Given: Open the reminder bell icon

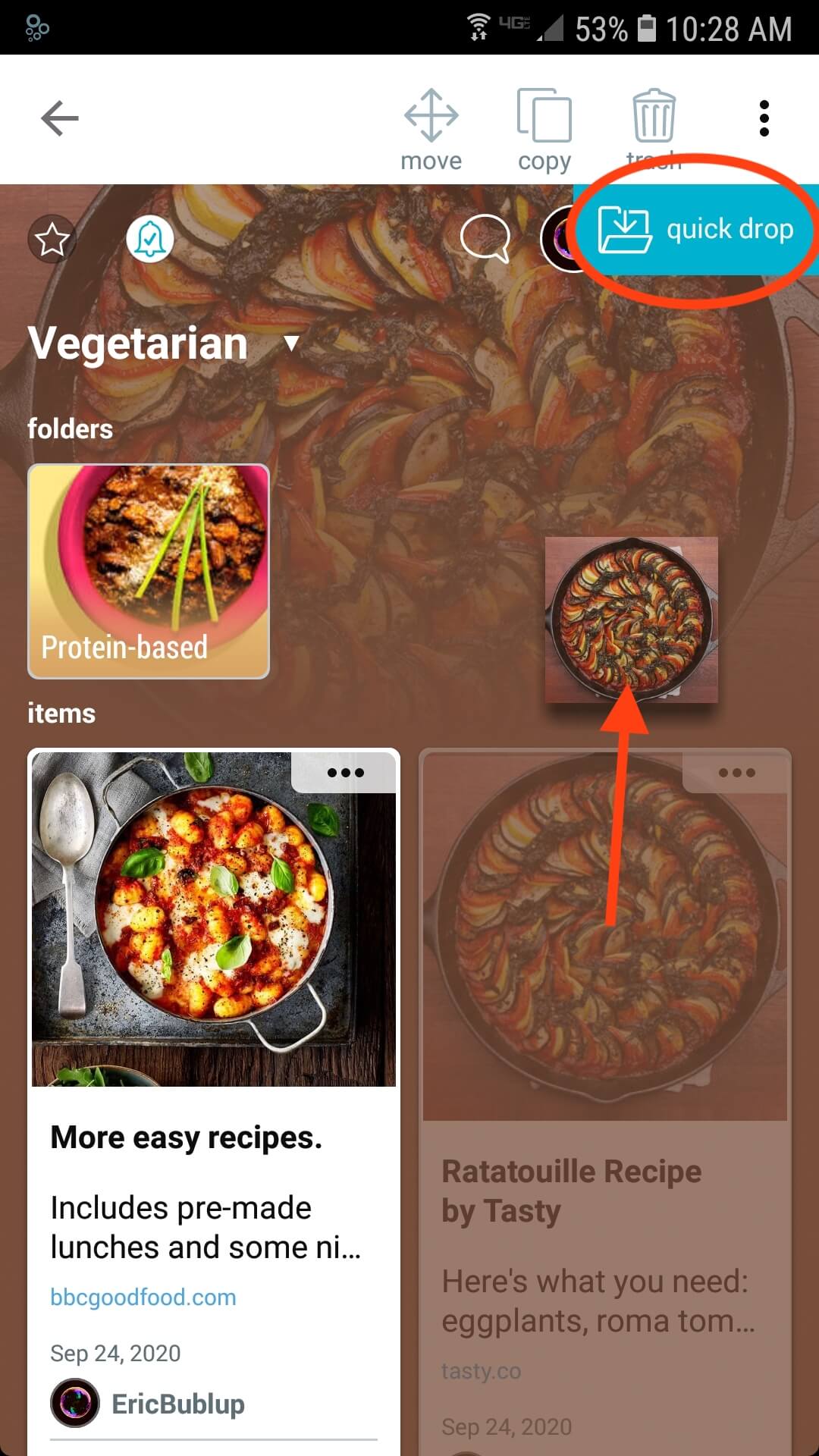Looking at the screenshot, I should 149,239.
